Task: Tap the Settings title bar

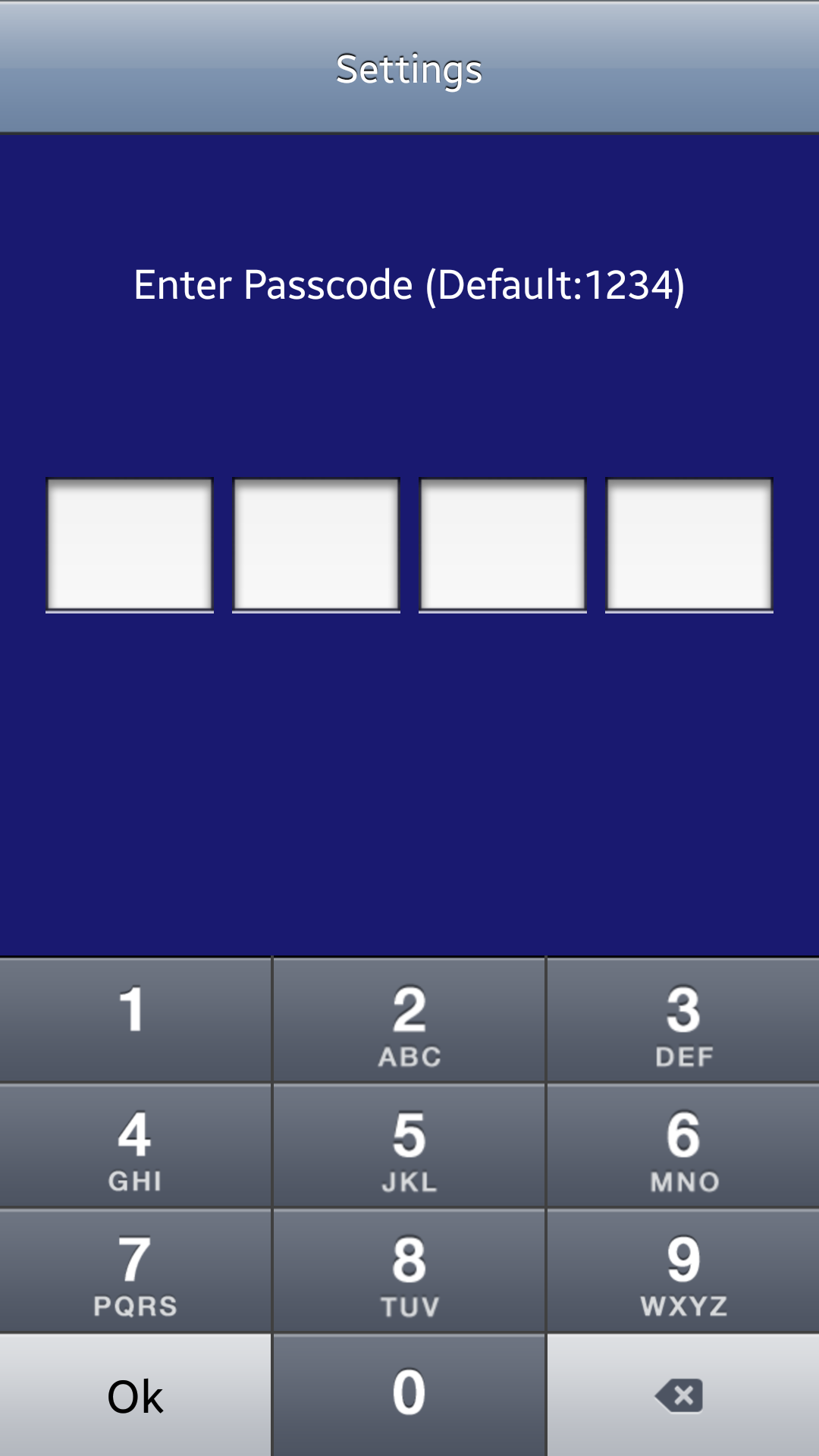Action: click(409, 68)
